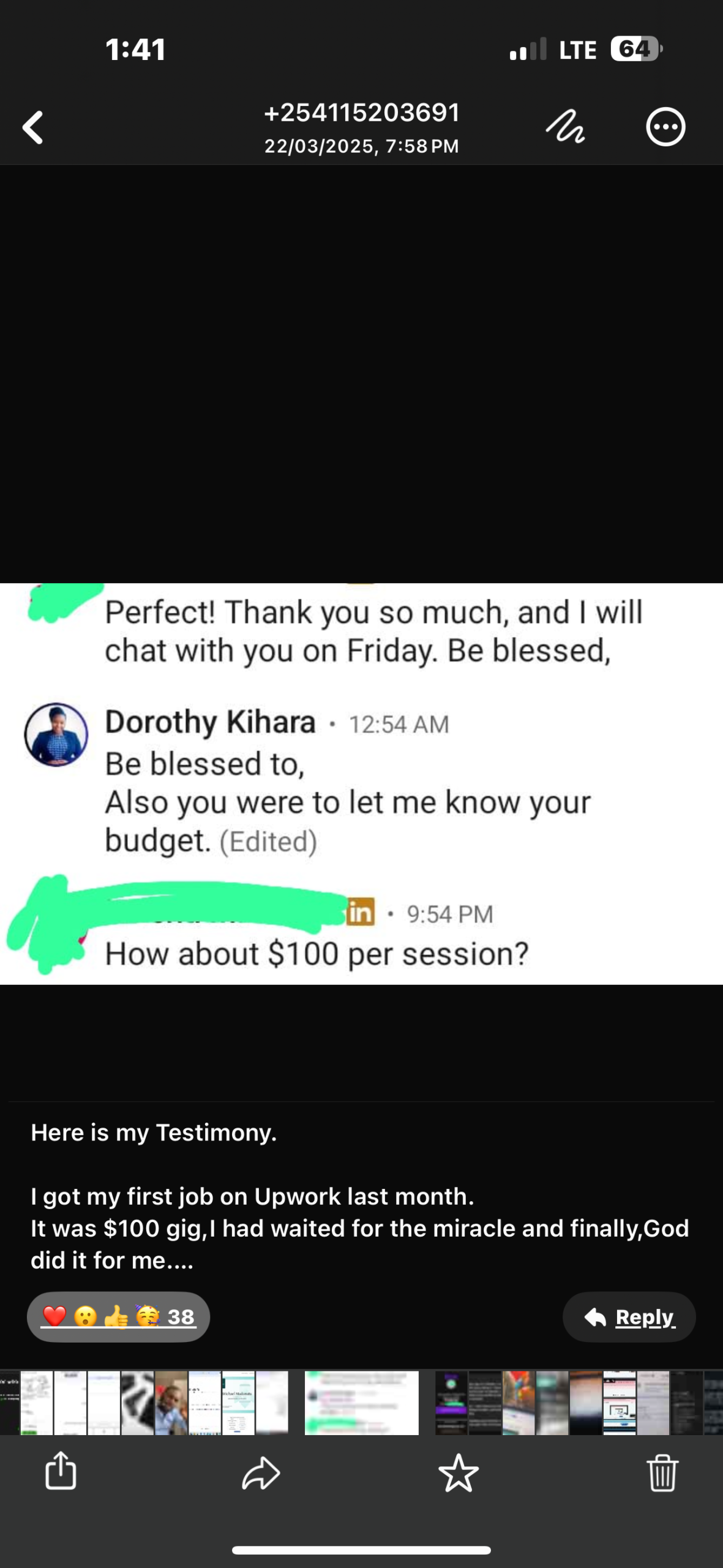Screen dimensions: 723x1568
Task: Star this media item
Action: pyautogui.click(x=459, y=1472)
